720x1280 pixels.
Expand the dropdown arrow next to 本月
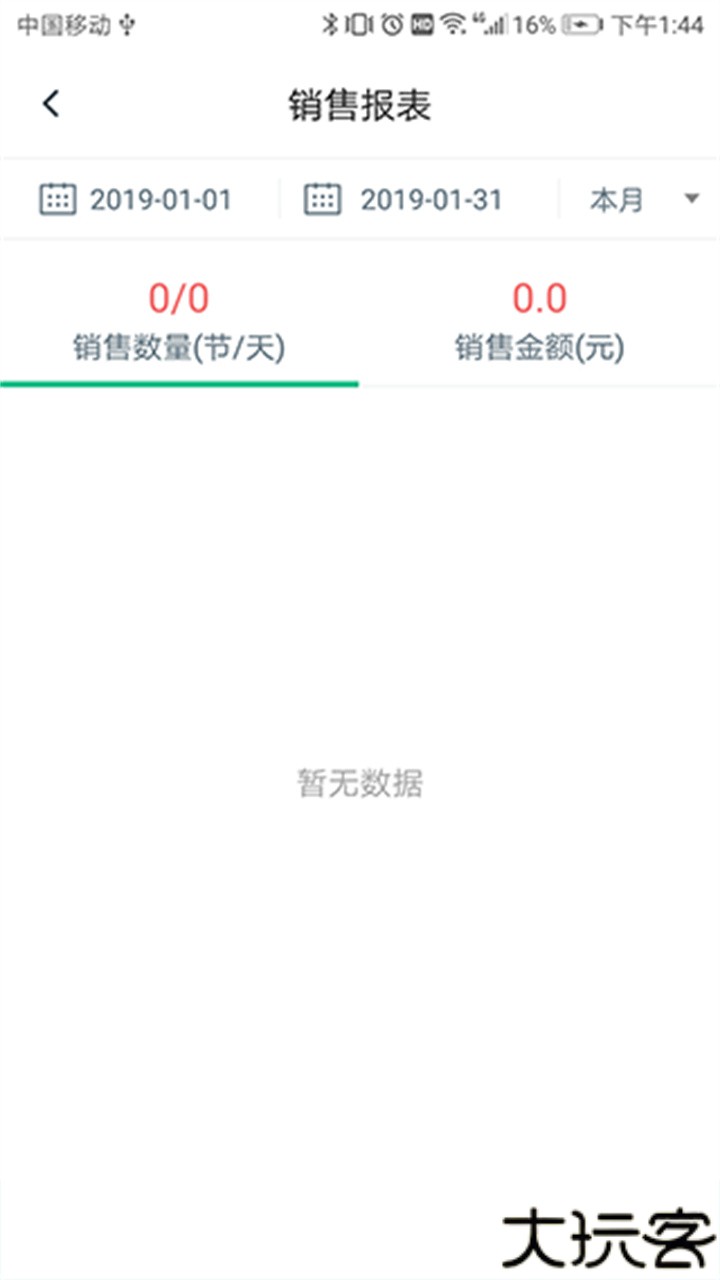pyautogui.click(x=690, y=198)
